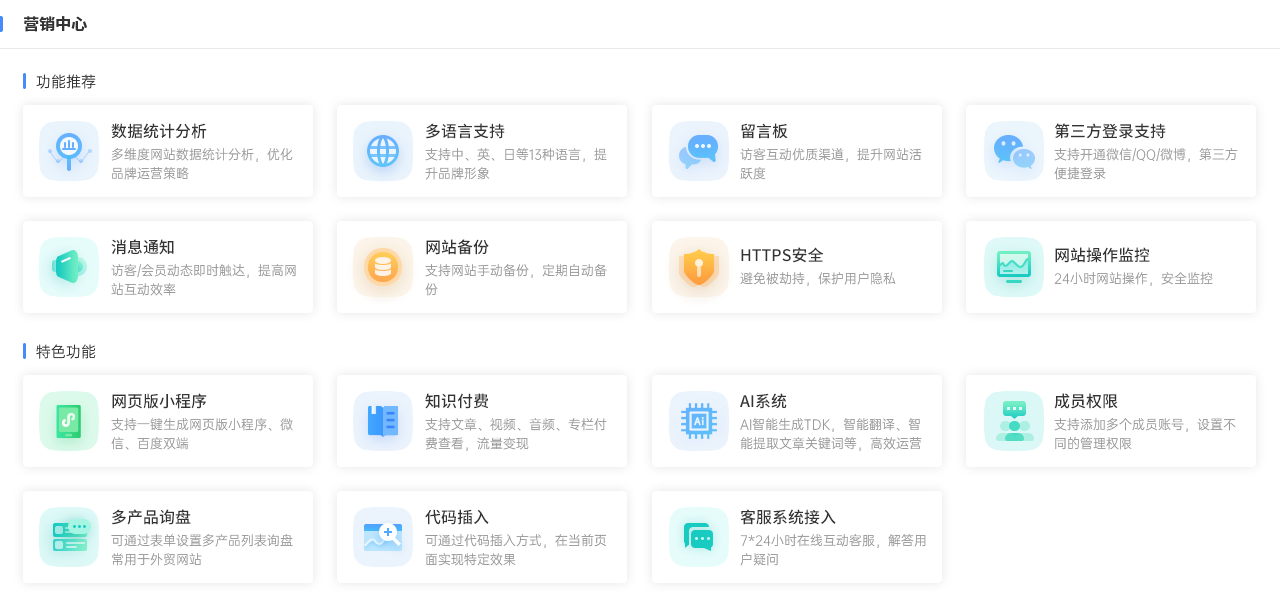Screen dimensions: 1280x613
Task: Tap the 知识付费 feature card
Action: 482,421
